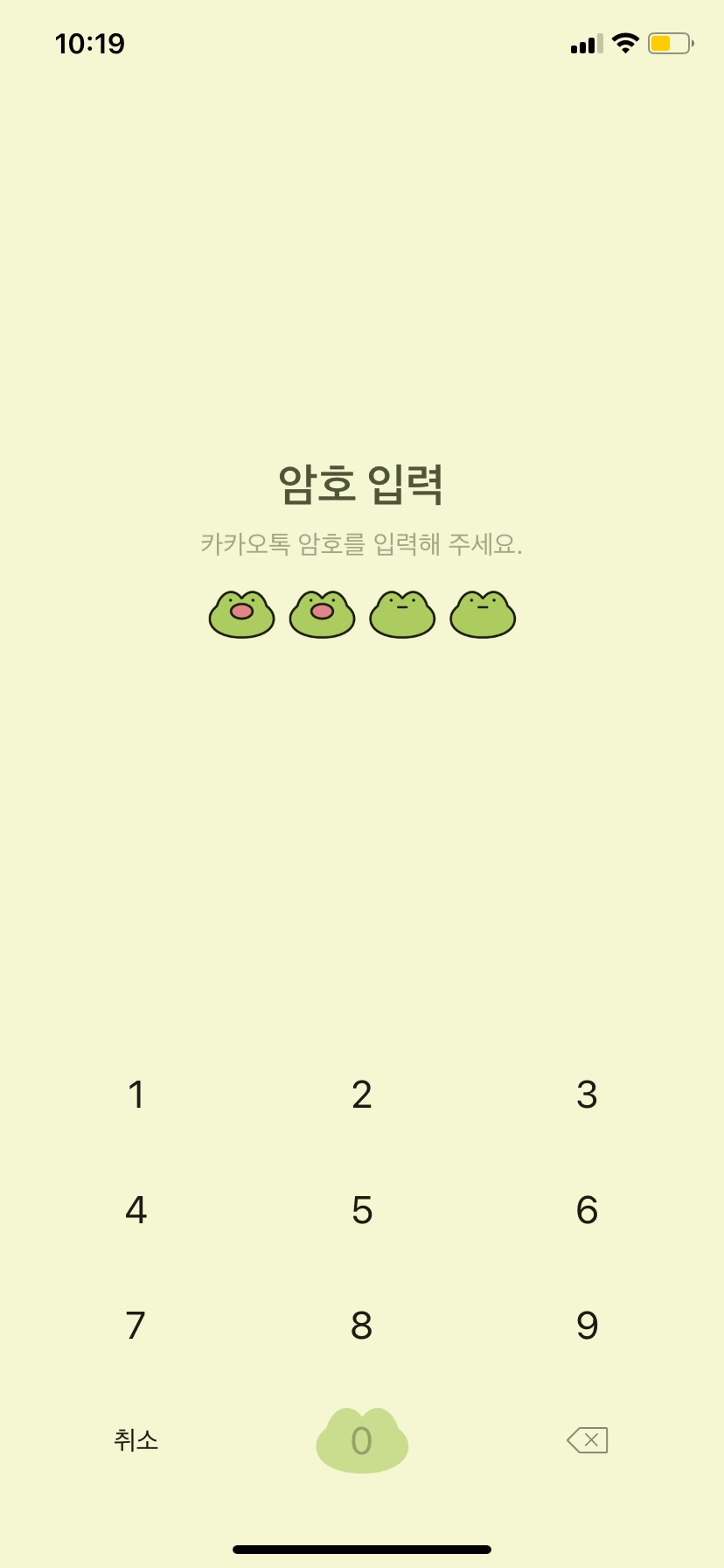Enter digit 4 for the passcode
The width and height of the screenshot is (724, 1568).
pos(136,1210)
